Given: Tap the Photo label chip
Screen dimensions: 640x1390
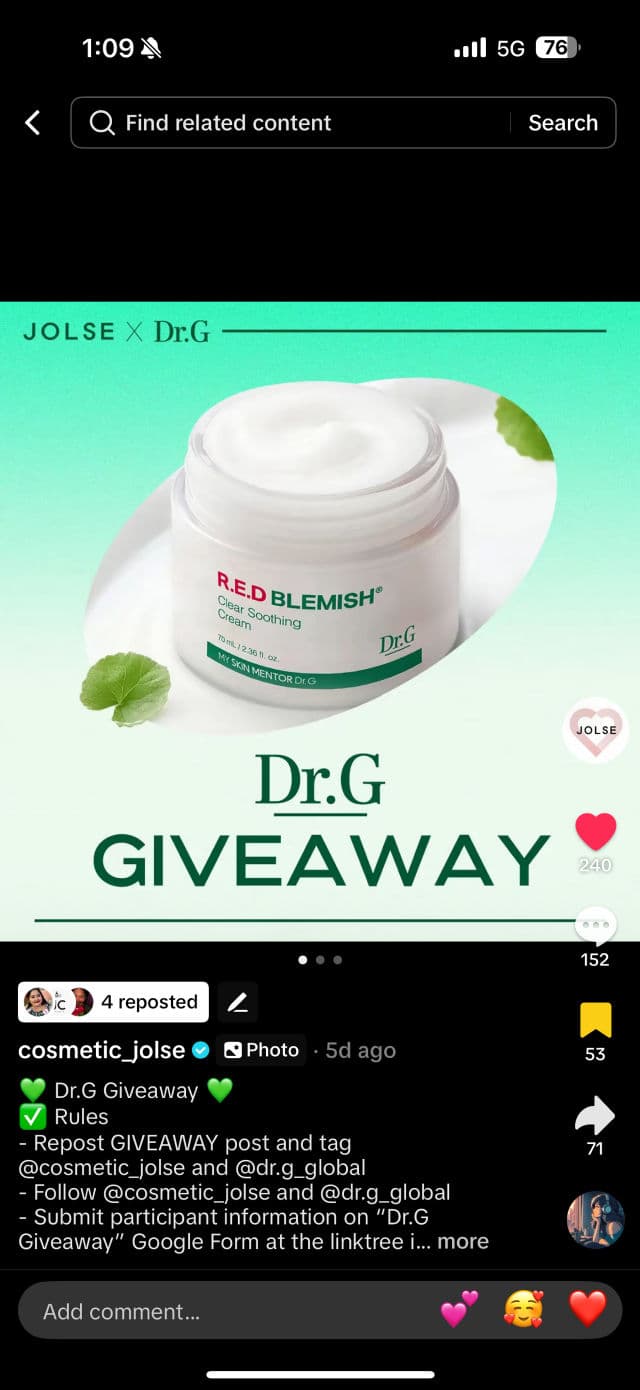Looking at the screenshot, I should coord(262,1050).
